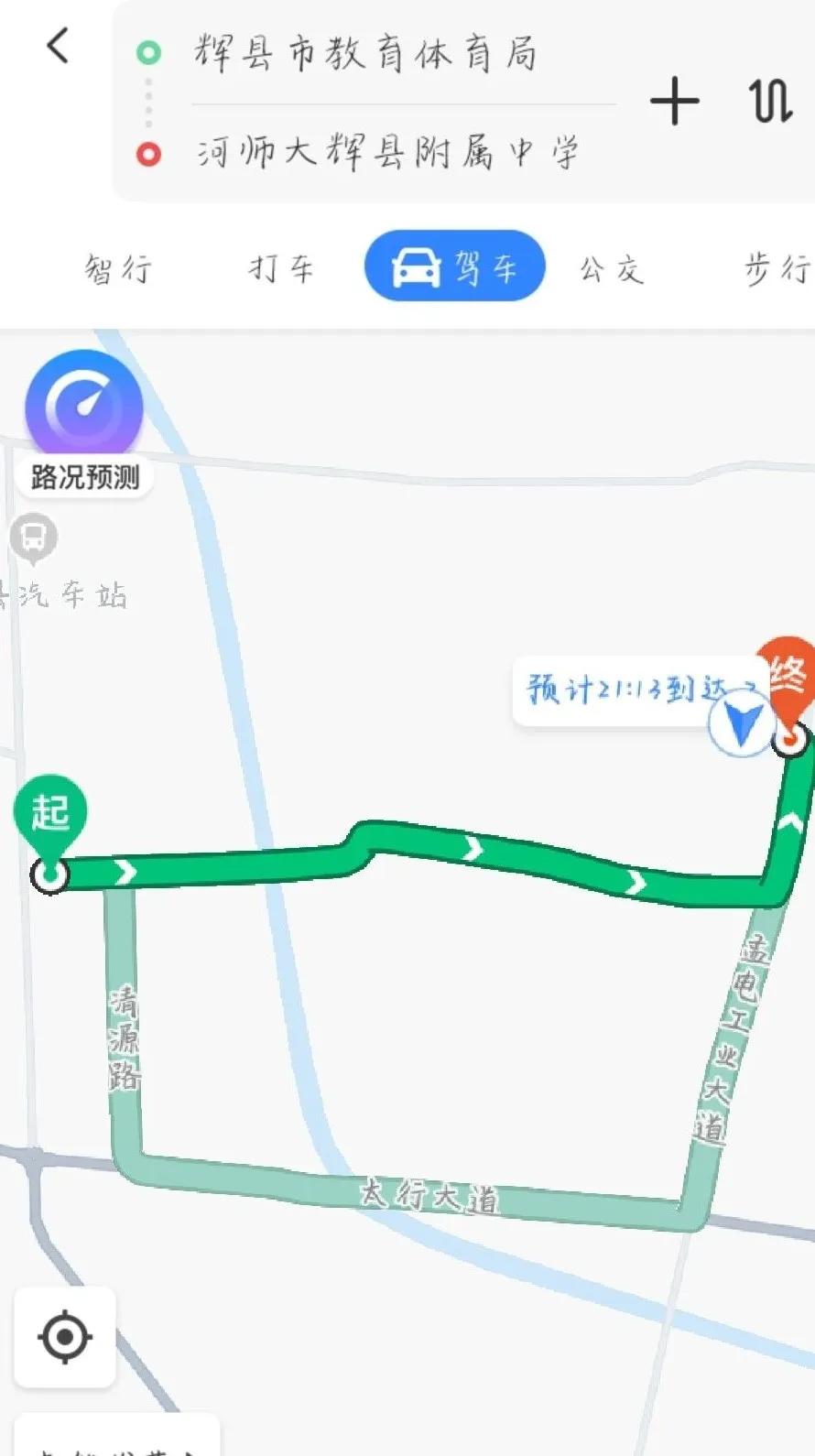Add a waypoint with the plus icon
This screenshot has width=815, height=1456.
(673, 101)
